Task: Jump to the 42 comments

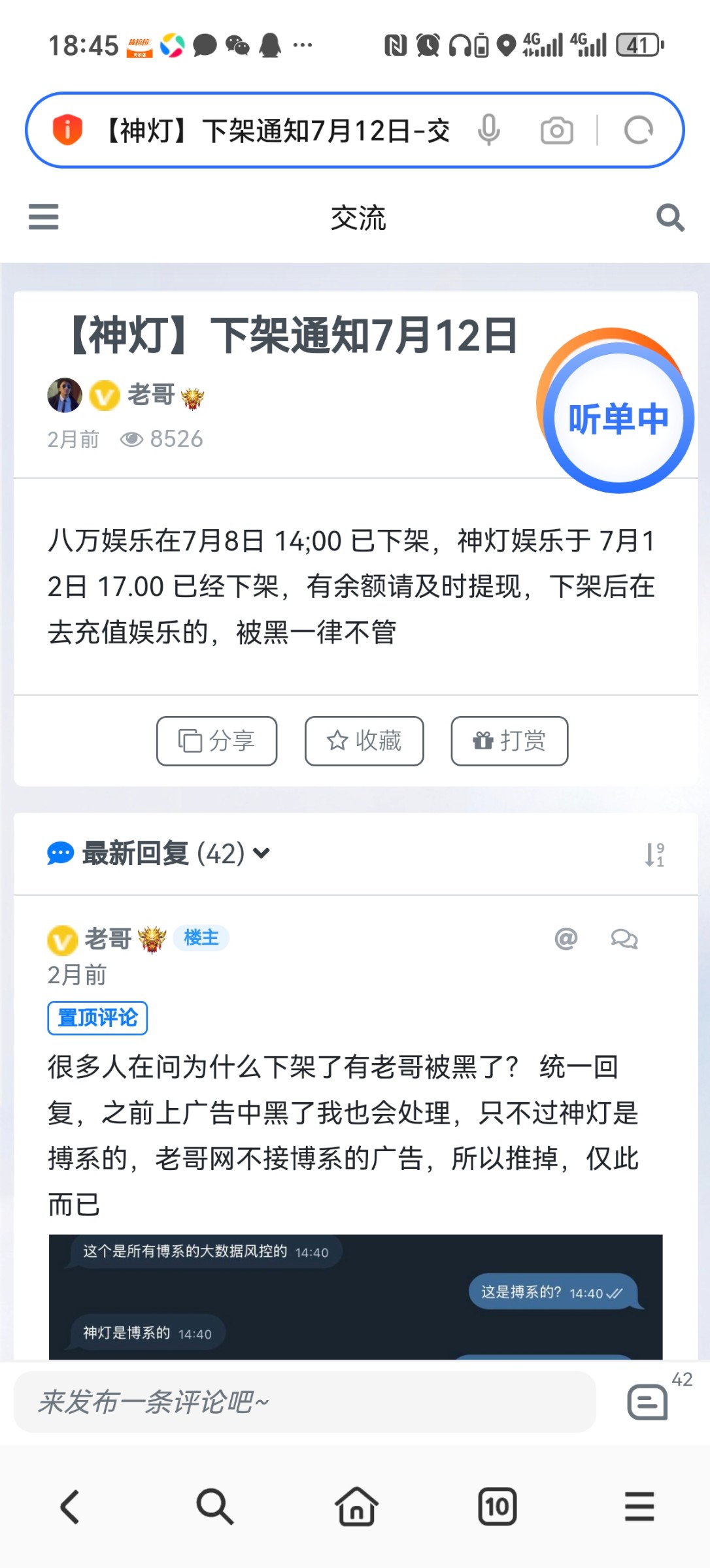Action: click(x=648, y=1402)
